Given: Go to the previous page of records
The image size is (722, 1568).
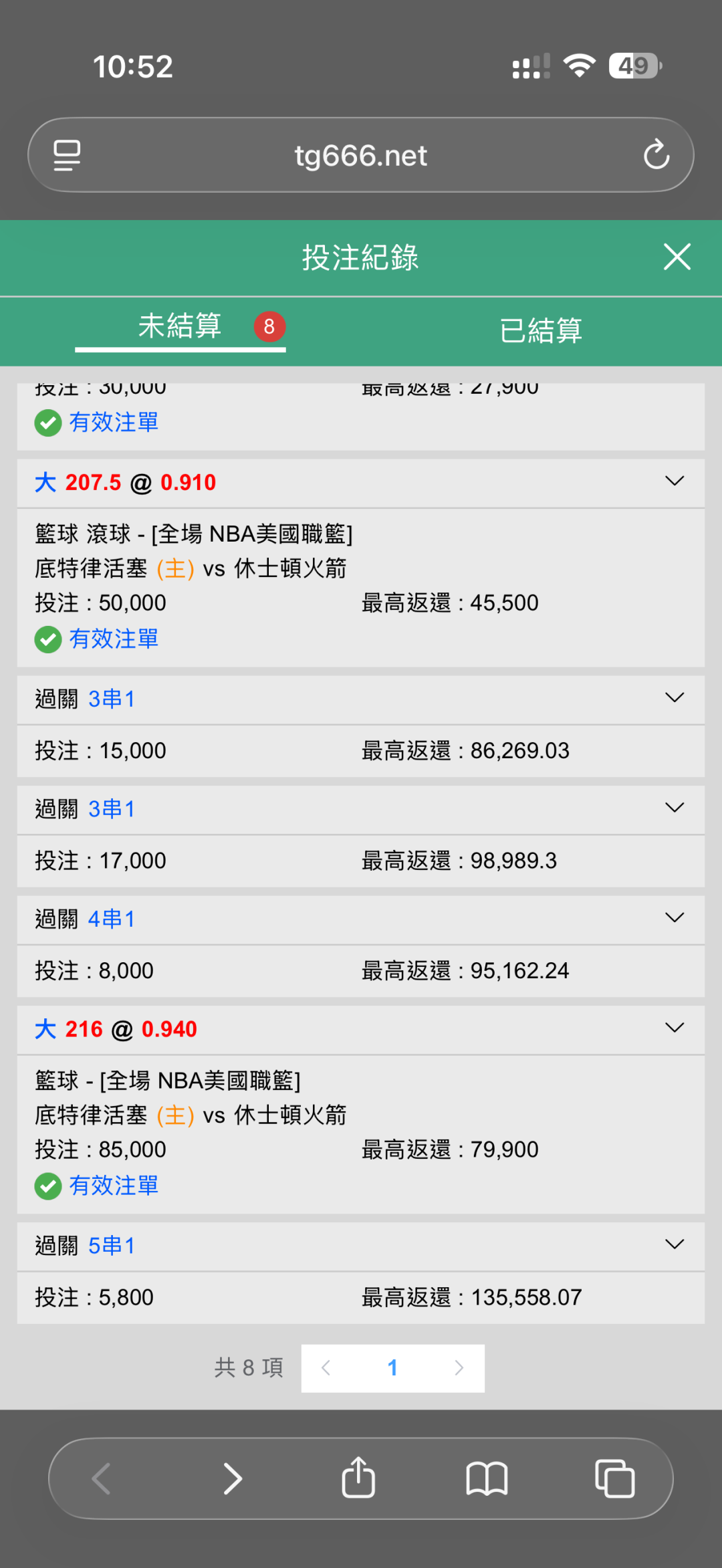Looking at the screenshot, I should point(326,1368).
